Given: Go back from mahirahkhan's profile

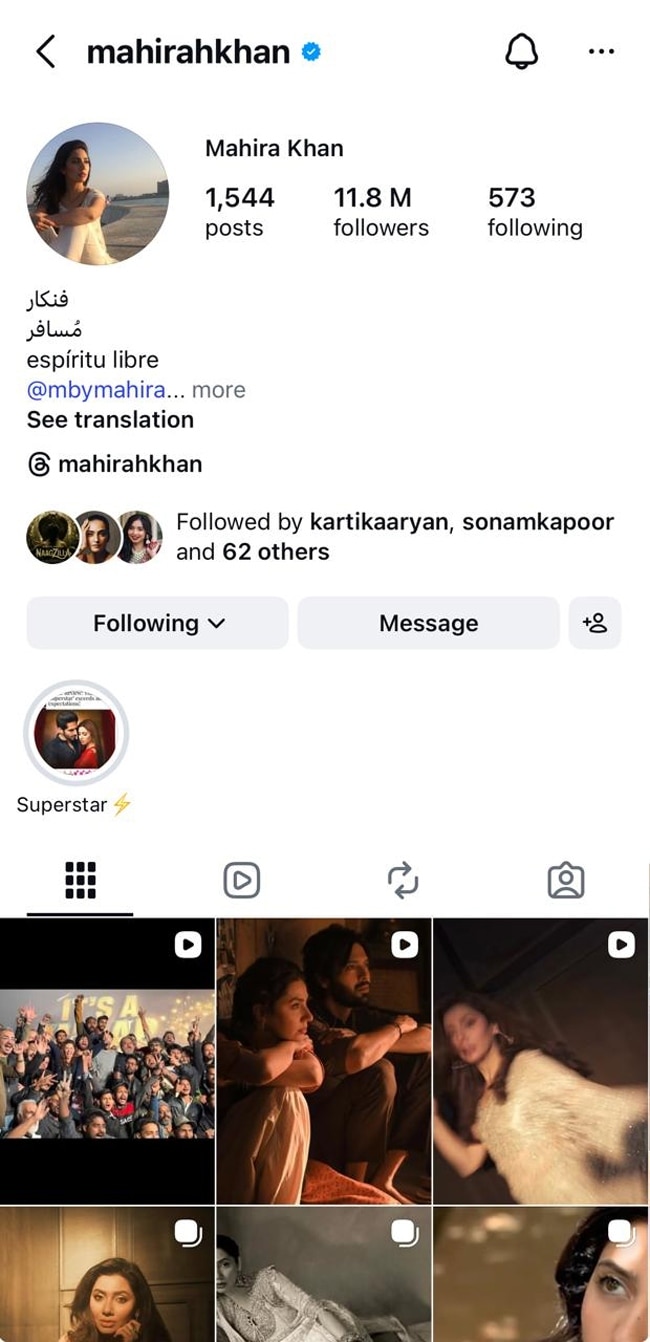Looking at the screenshot, I should 46,52.
